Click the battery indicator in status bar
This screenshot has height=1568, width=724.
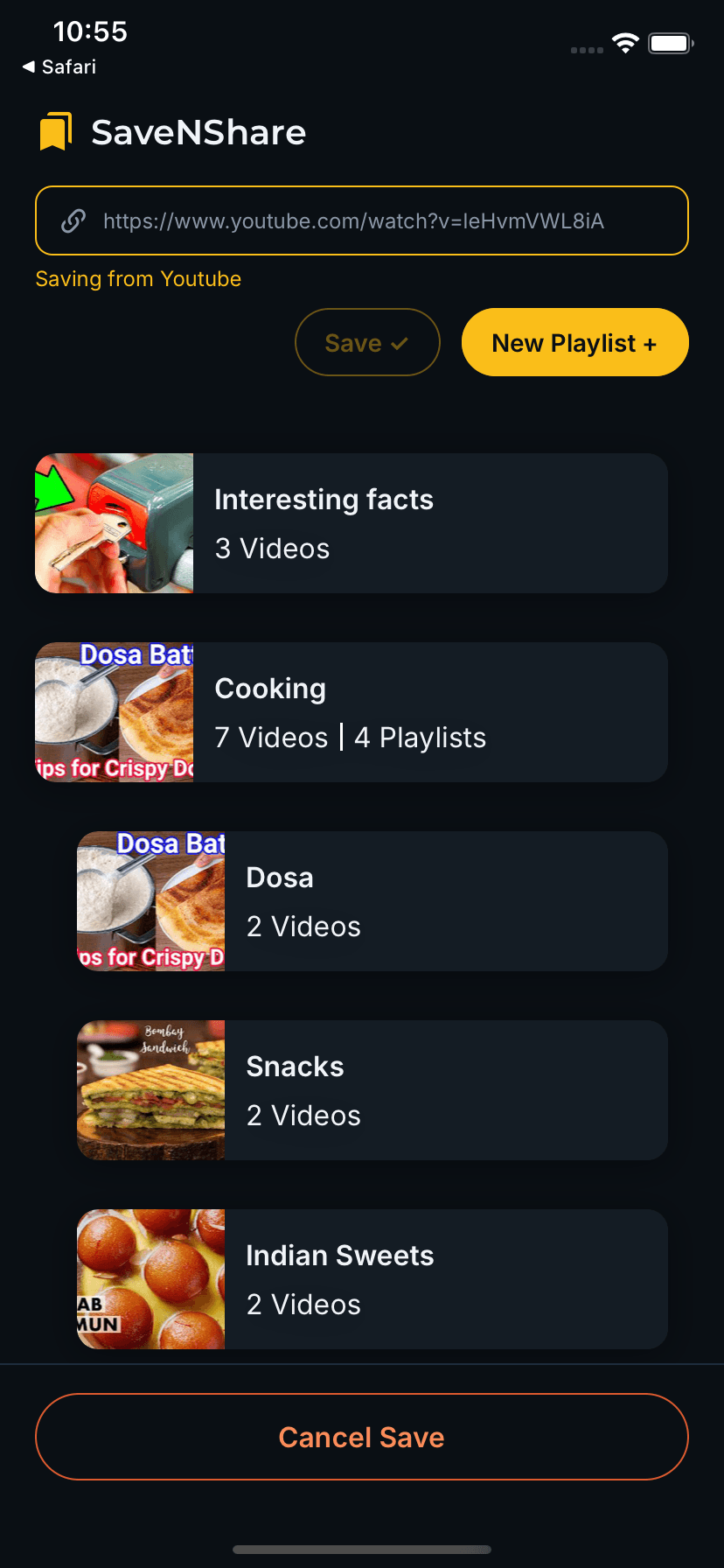click(669, 42)
